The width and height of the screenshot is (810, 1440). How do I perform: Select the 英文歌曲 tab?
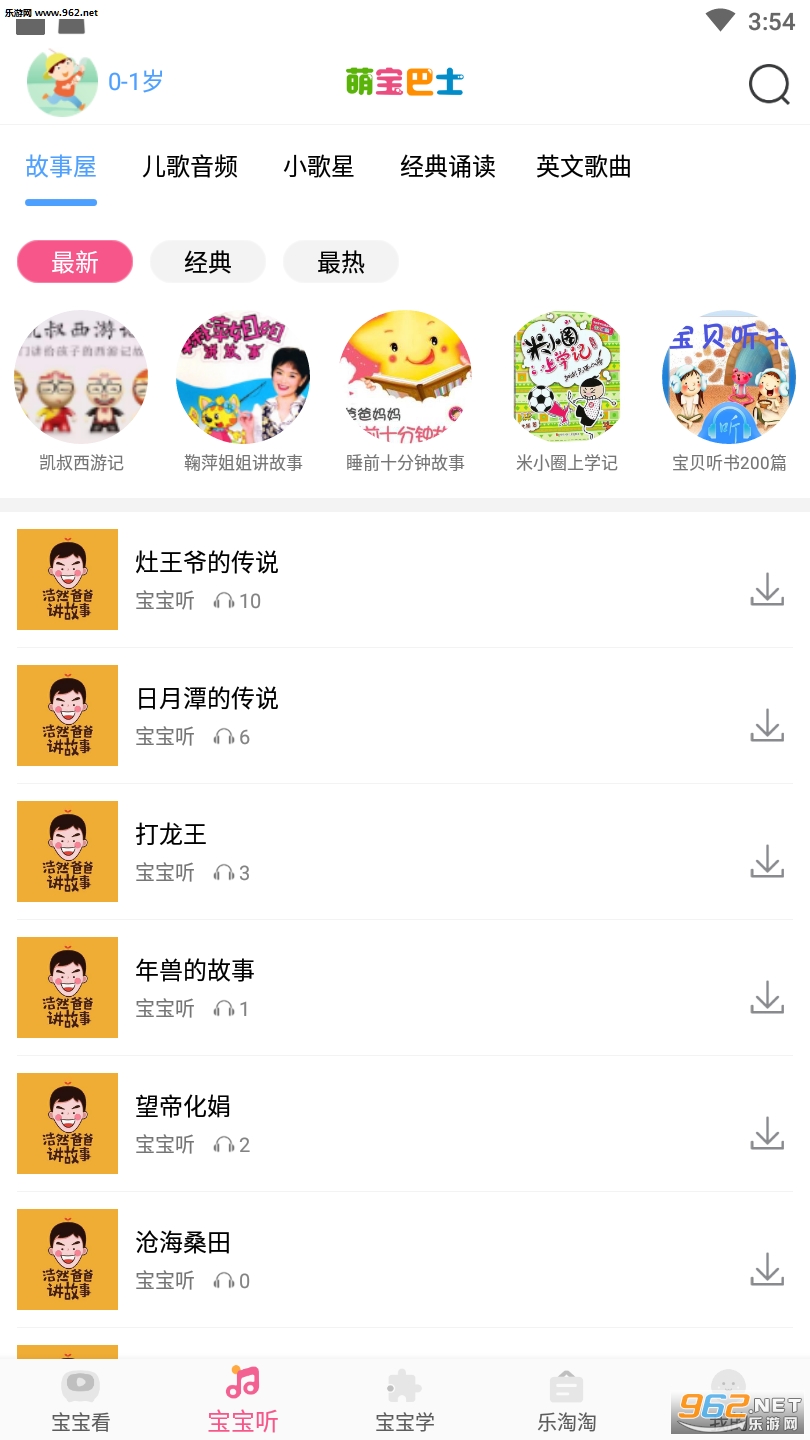click(x=583, y=167)
